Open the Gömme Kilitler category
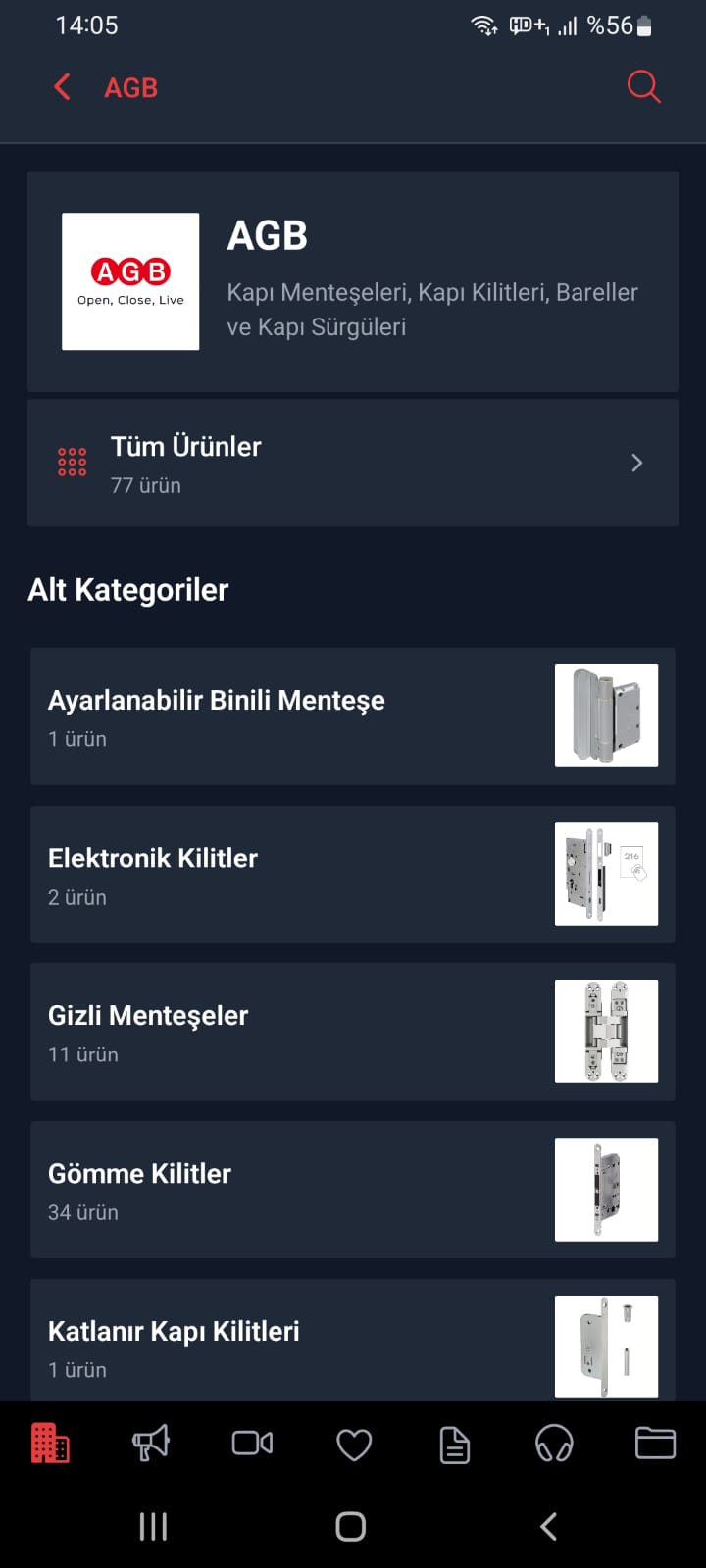The width and height of the screenshot is (706, 1568). (x=353, y=1190)
